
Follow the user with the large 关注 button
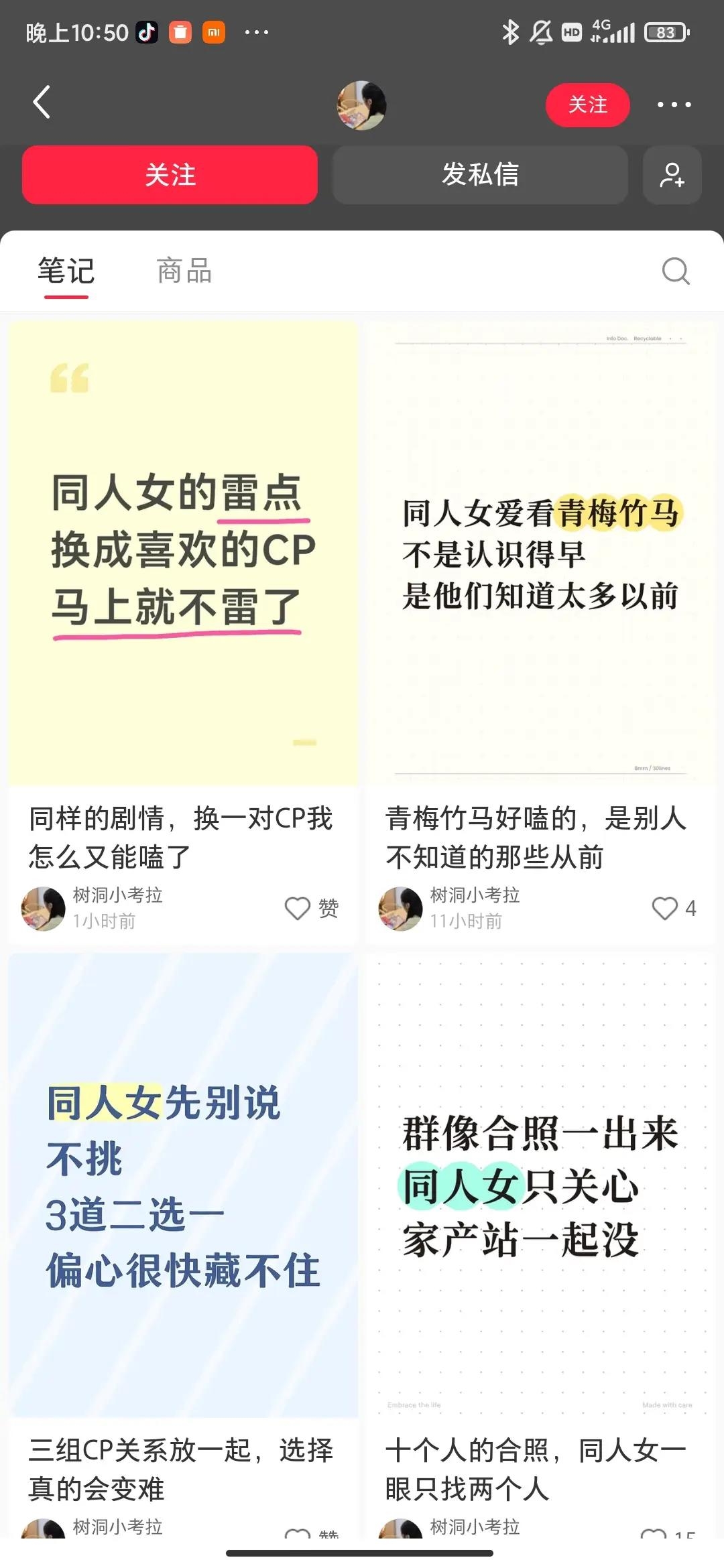click(170, 175)
